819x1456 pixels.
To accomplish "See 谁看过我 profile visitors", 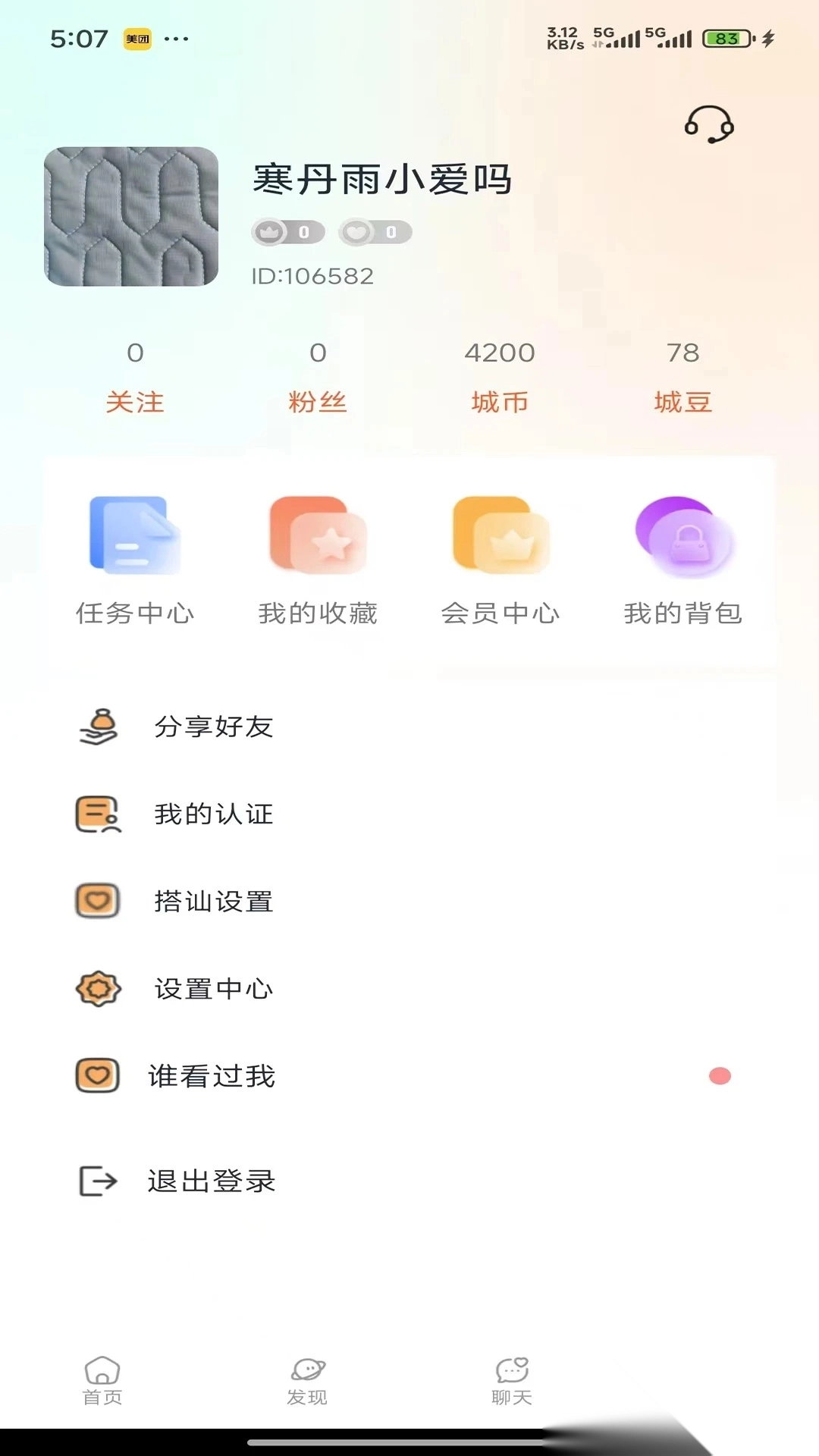I will point(212,1076).
